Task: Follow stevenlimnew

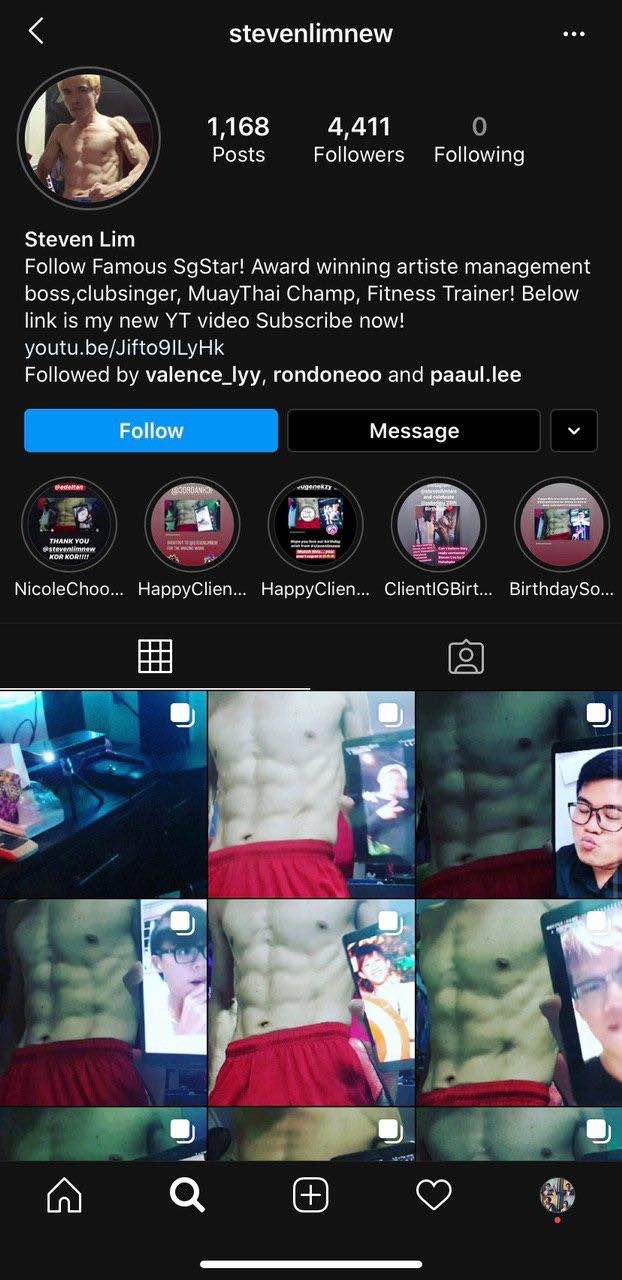Action: [151, 431]
